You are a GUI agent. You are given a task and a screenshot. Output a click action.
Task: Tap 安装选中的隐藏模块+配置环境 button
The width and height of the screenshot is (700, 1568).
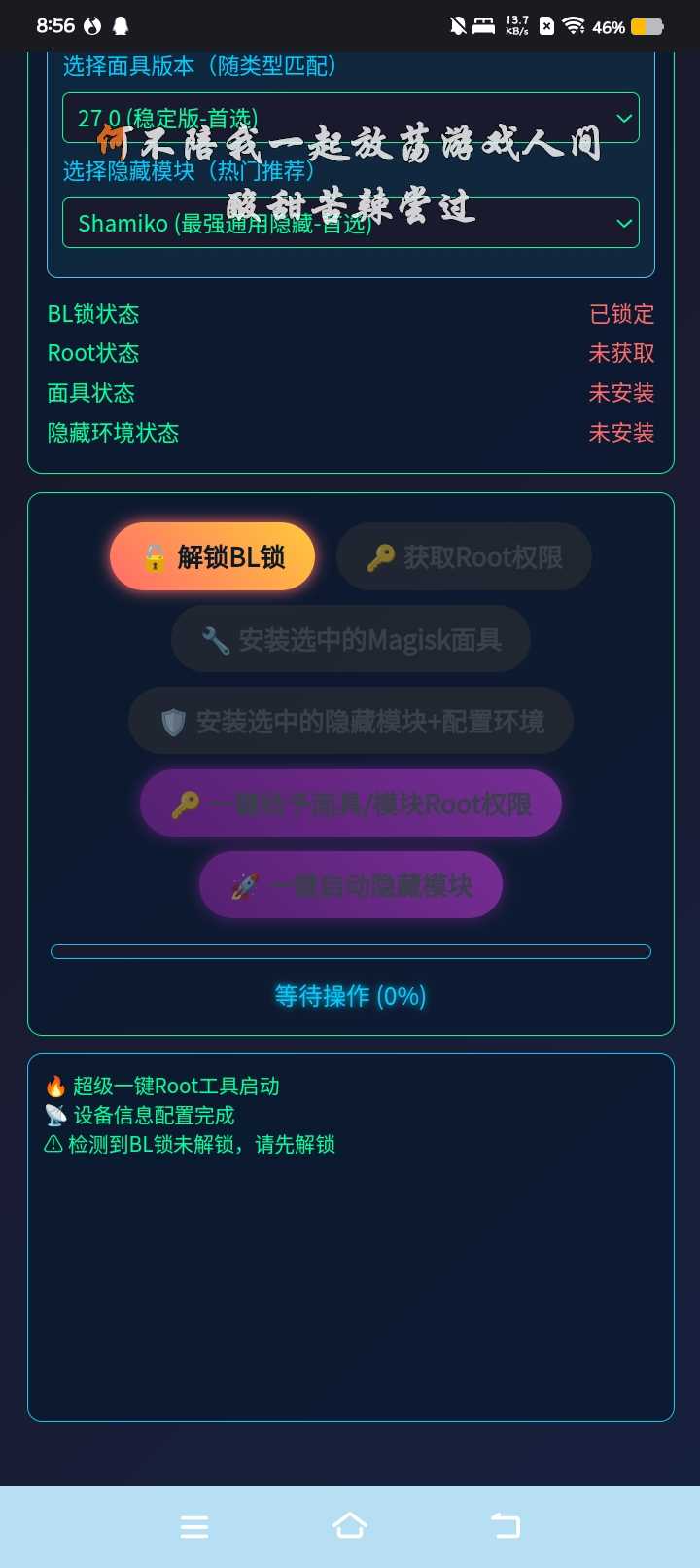coord(351,722)
